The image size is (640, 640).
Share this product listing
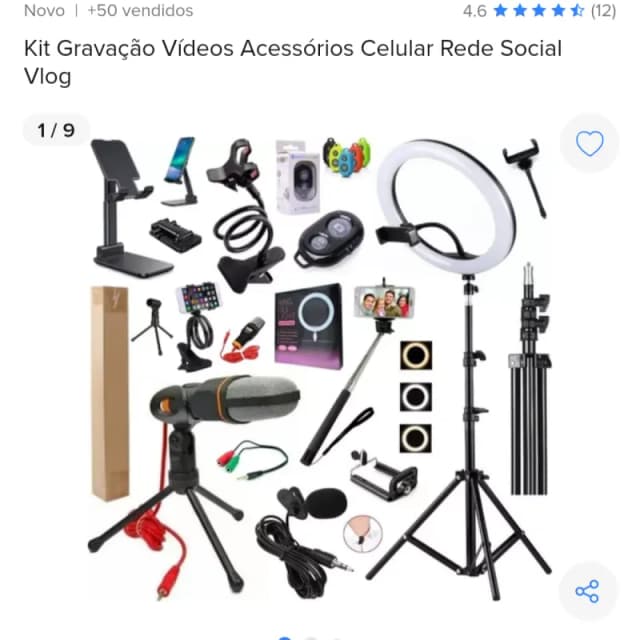pos(588,591)
